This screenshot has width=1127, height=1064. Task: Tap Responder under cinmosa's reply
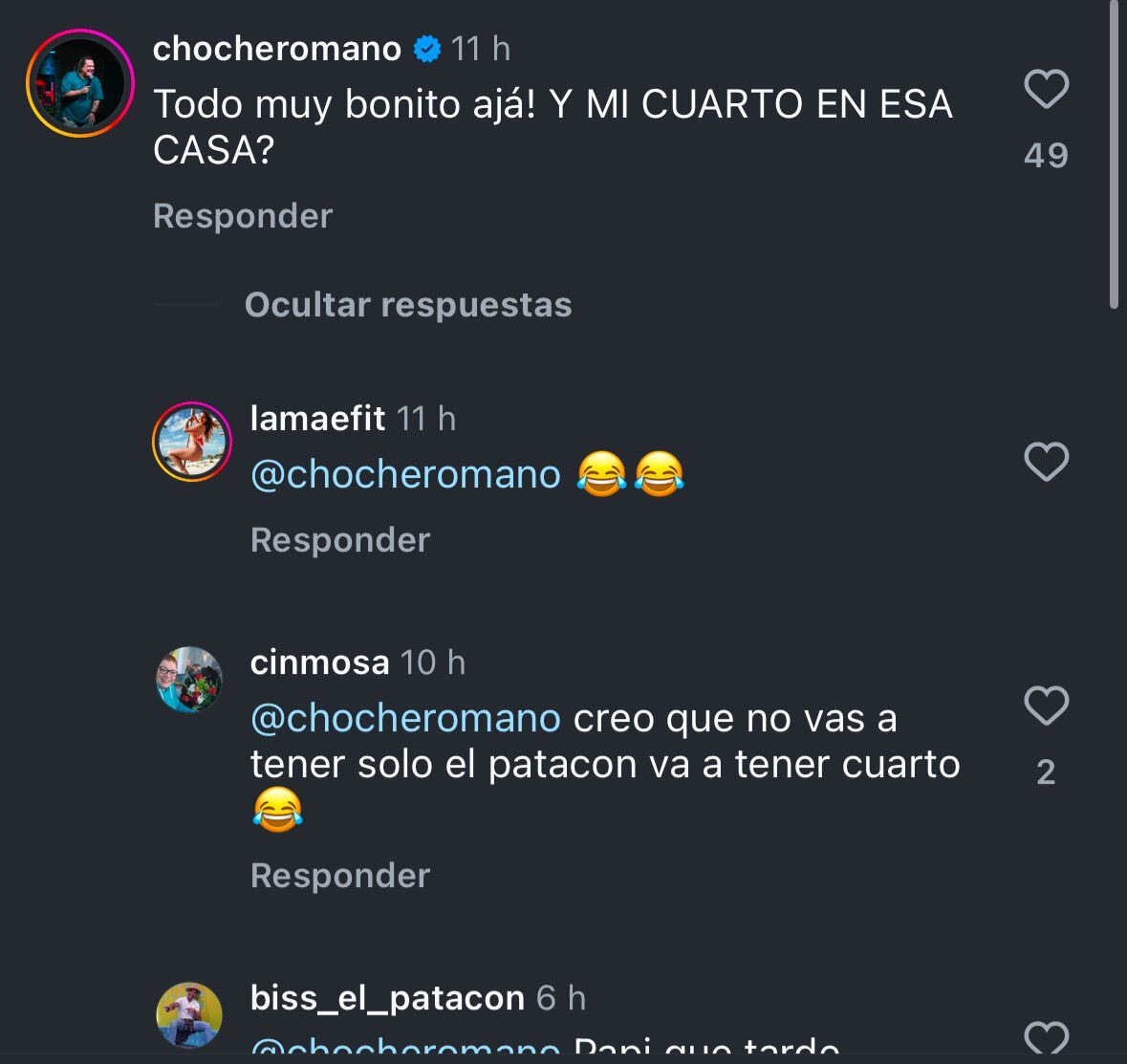coord(340,876)
